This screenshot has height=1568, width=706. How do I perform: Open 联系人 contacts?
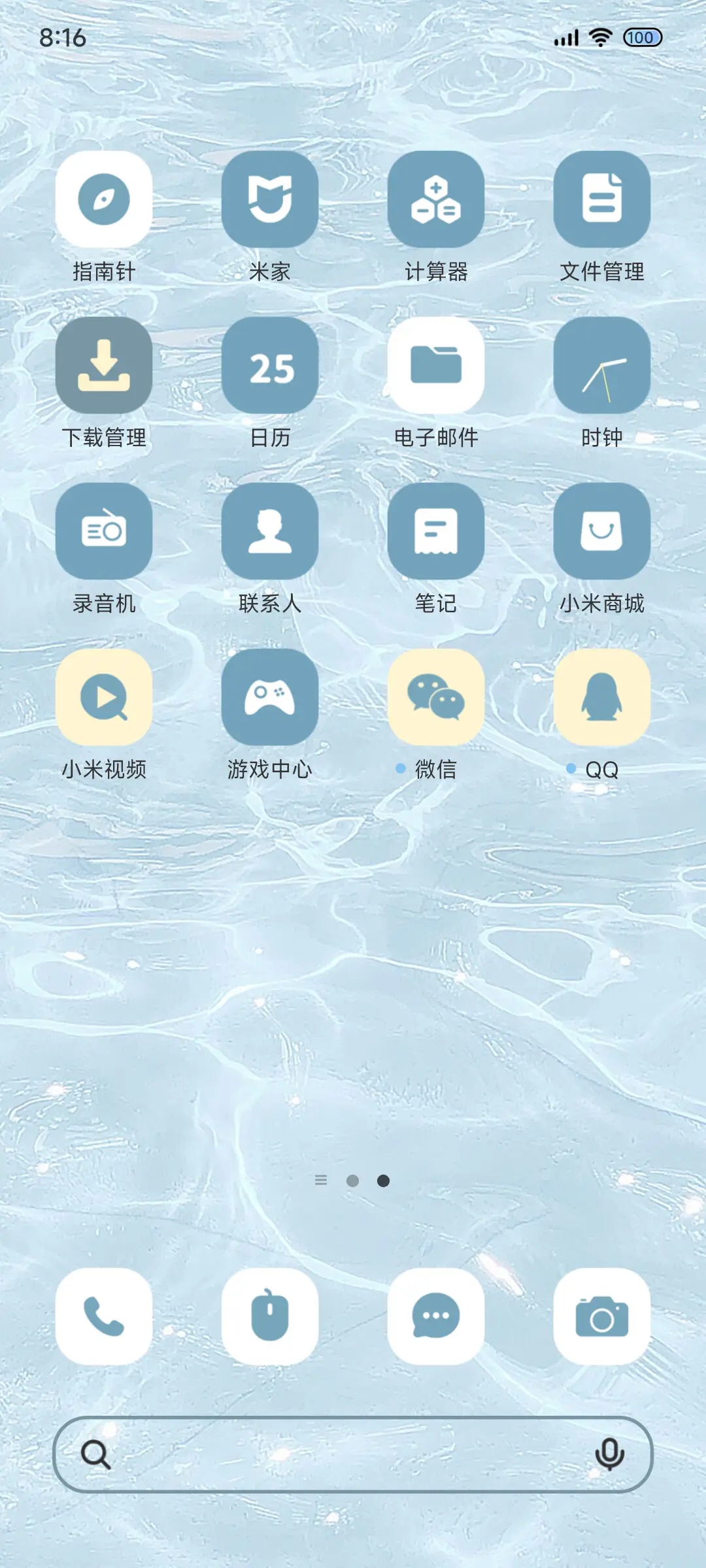(x=271, y=531)
